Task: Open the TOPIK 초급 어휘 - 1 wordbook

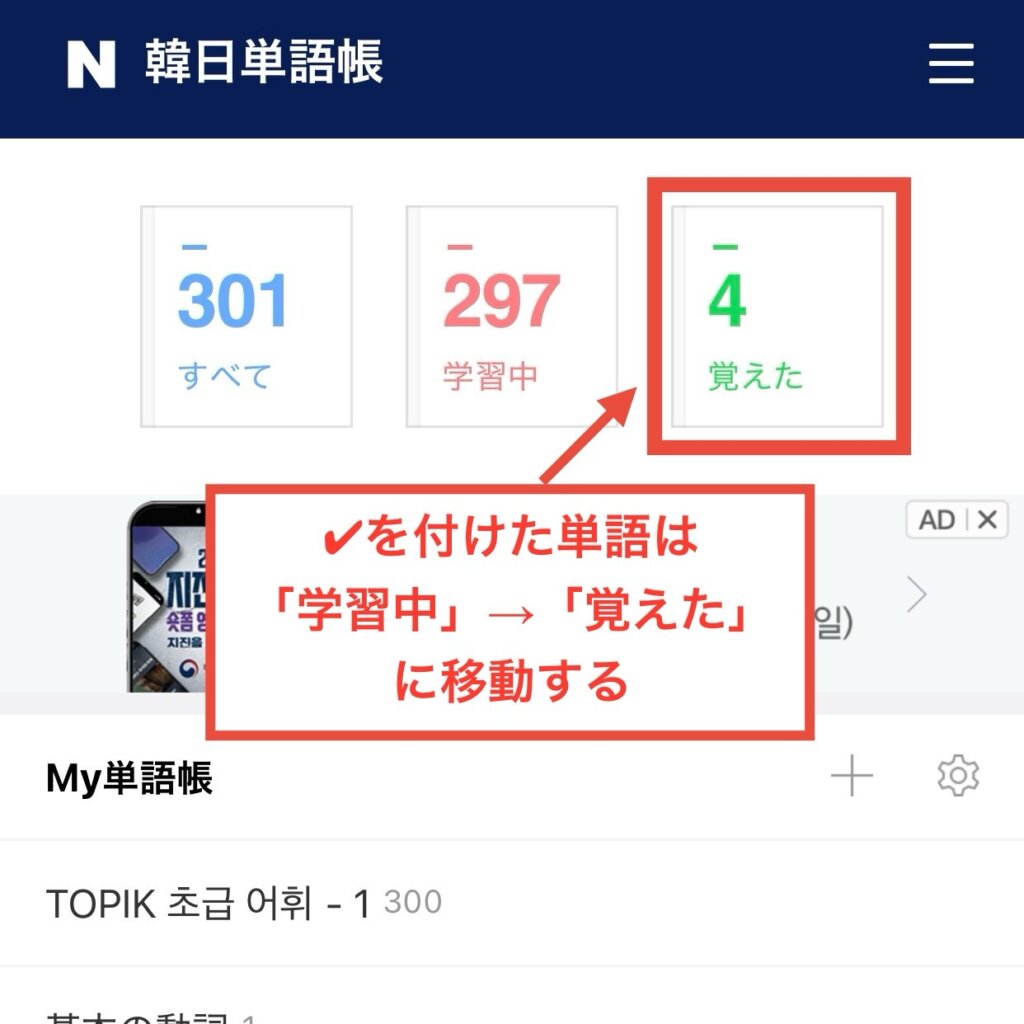Action: click(x=208, y=903)
